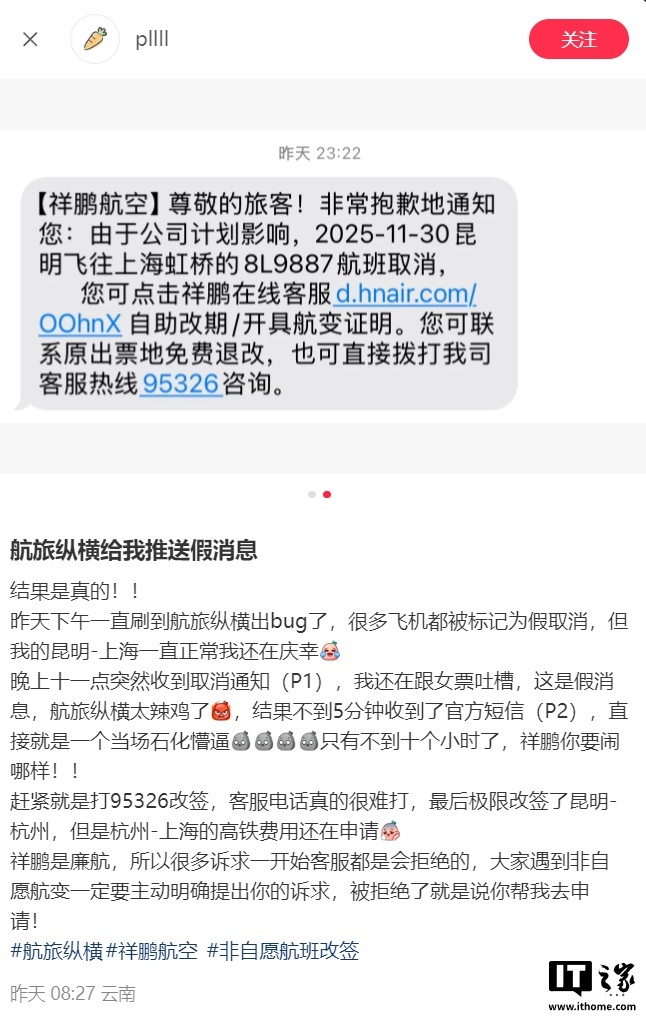This screenshot has height=1019, width=646.
Task: Close this post with the X
Action: click(30, 39)
